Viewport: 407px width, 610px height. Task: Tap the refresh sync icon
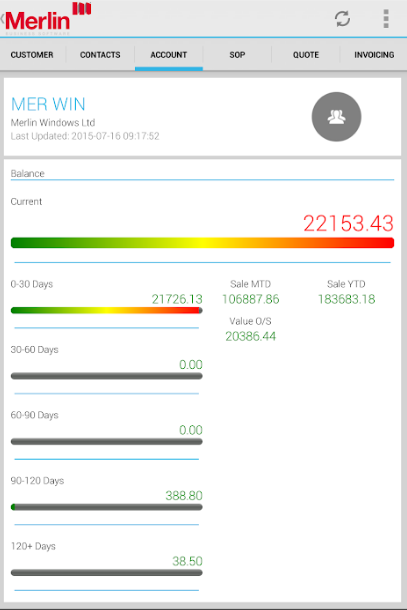[342, 19]
